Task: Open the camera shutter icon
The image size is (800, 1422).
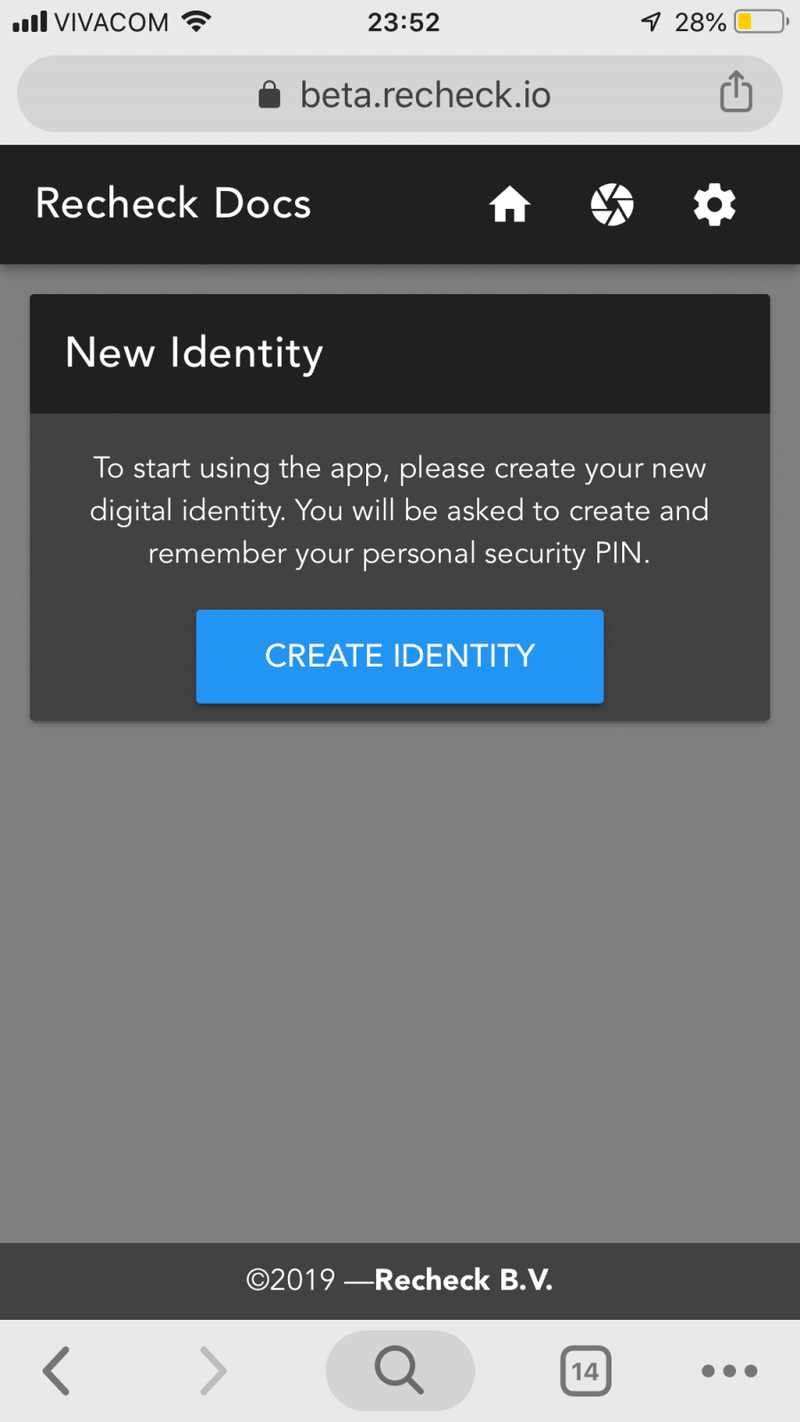Action: point(612,206)
